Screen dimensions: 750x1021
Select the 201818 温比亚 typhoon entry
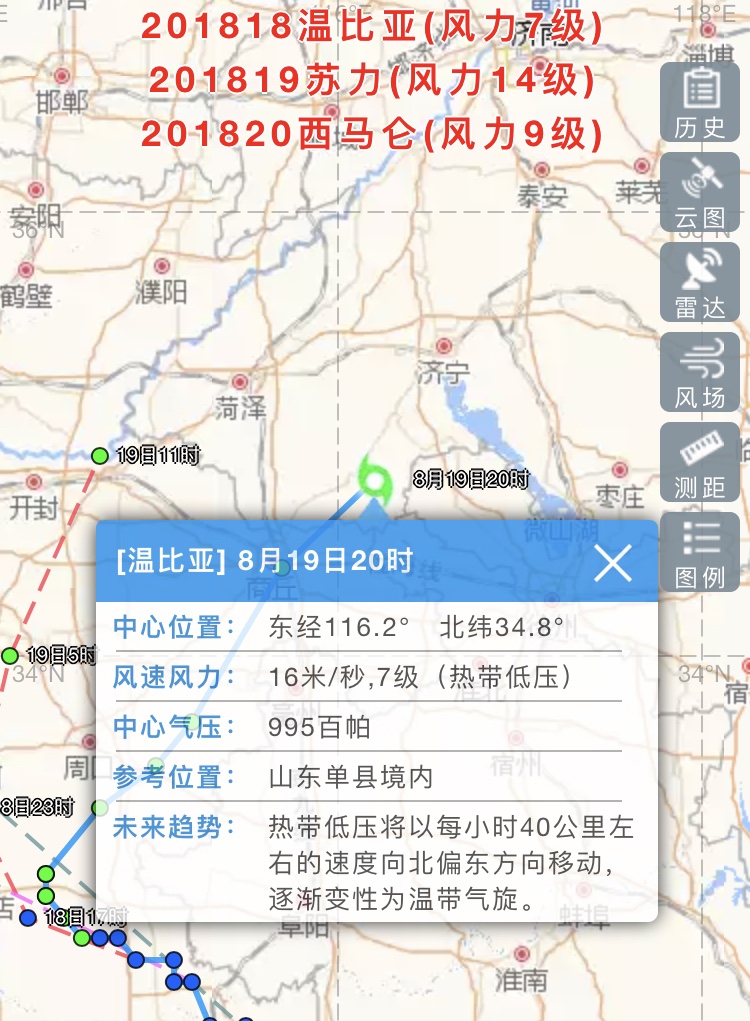(375, 30)
